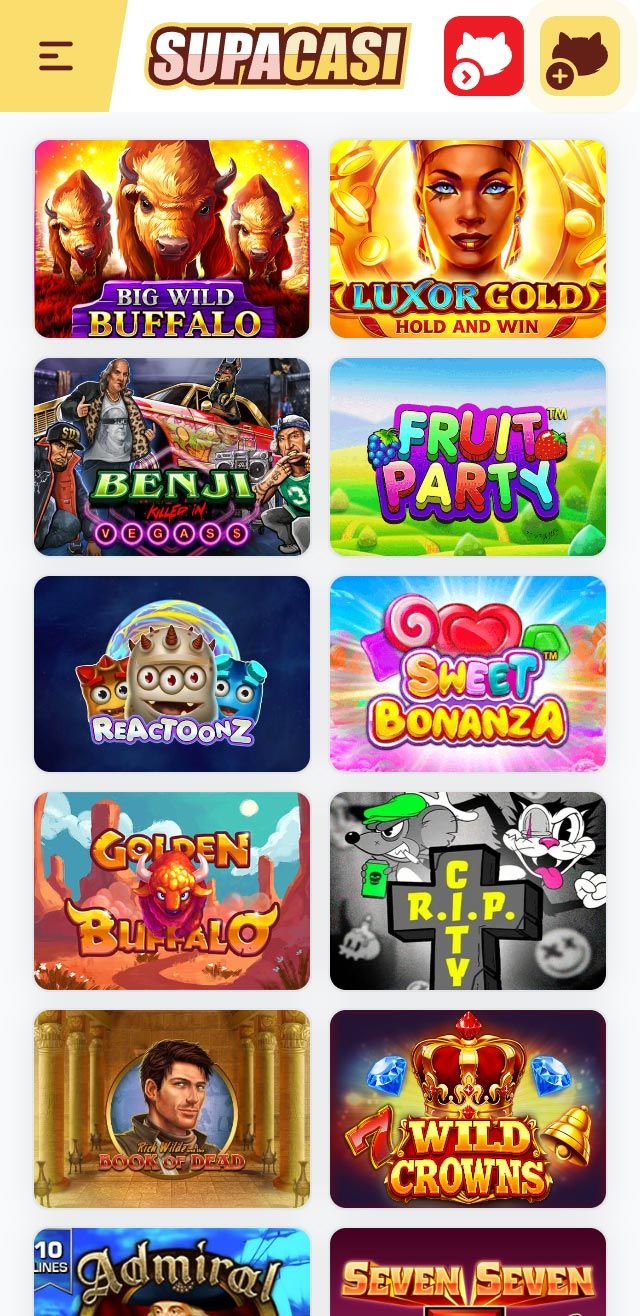Open R.I.P. City game
The image size is (640, 1316).
click(468, 891)
